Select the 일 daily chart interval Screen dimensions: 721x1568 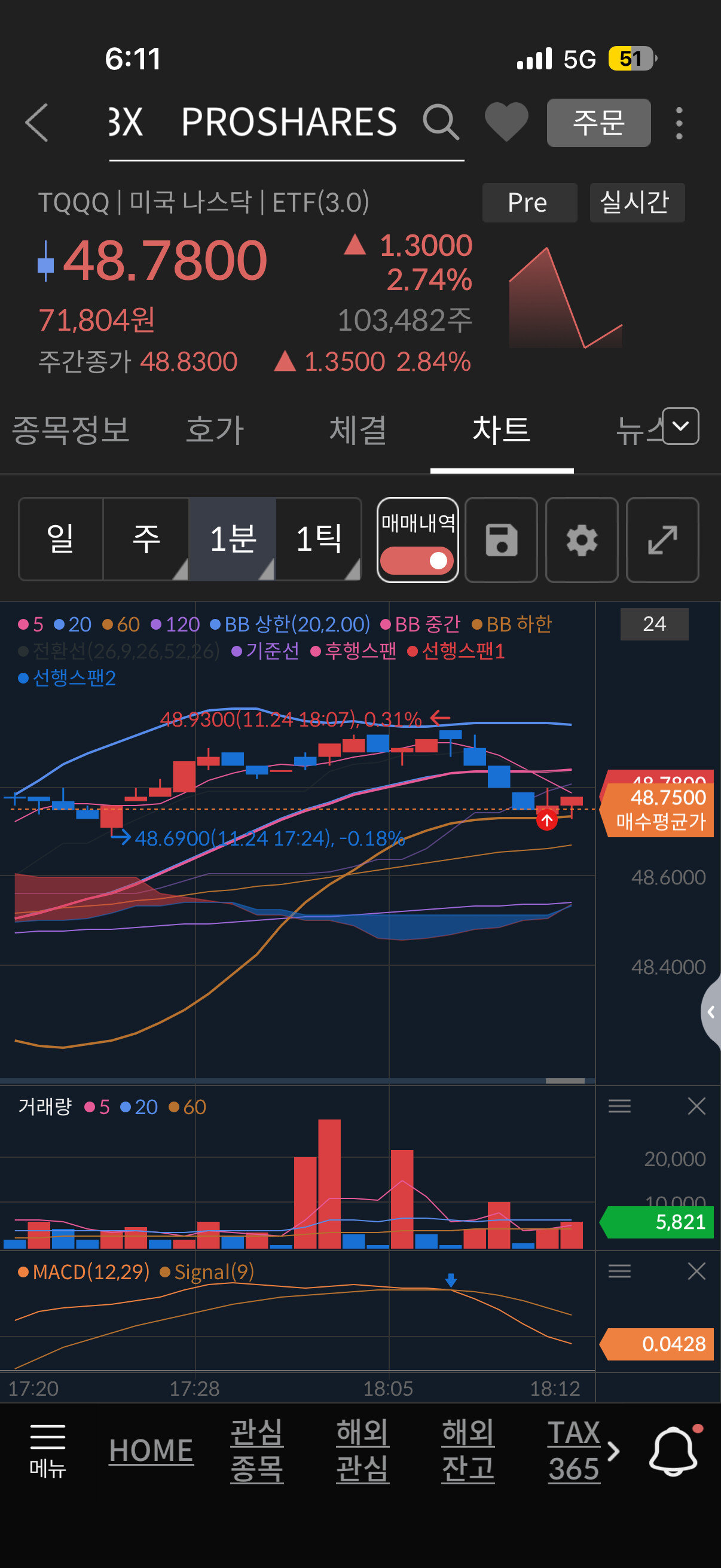tap(60, 539)
